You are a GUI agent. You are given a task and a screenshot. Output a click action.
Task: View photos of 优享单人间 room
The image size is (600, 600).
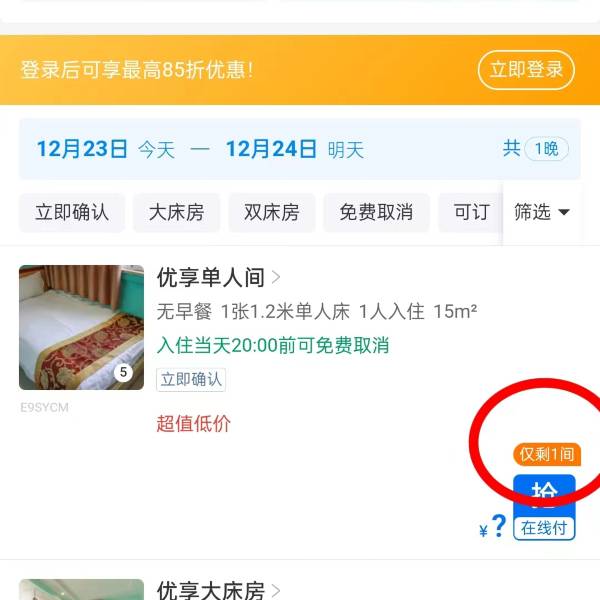click(81, 327)
